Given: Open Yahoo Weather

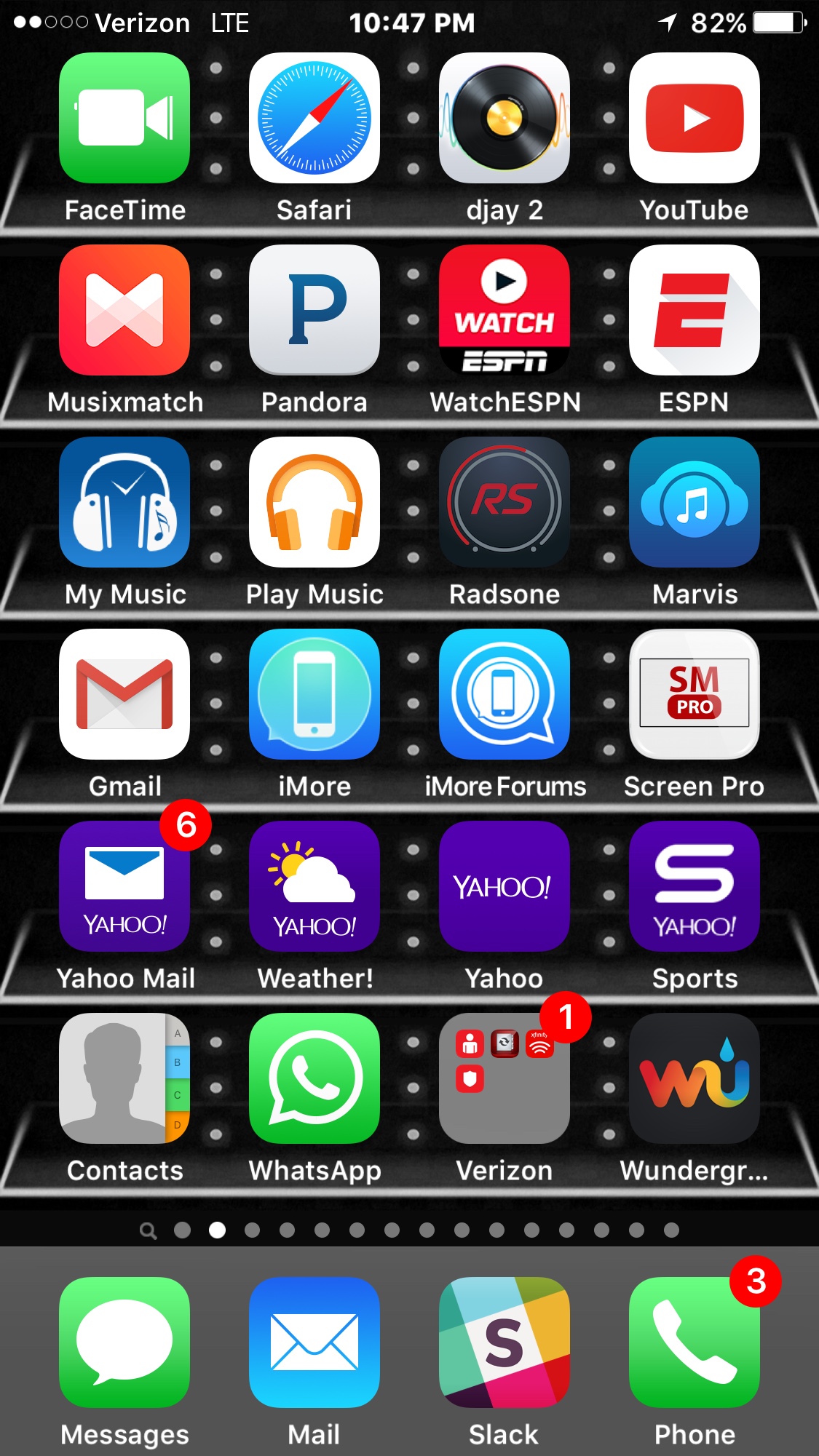Looking at the screenshot, I should click(314, 886).
